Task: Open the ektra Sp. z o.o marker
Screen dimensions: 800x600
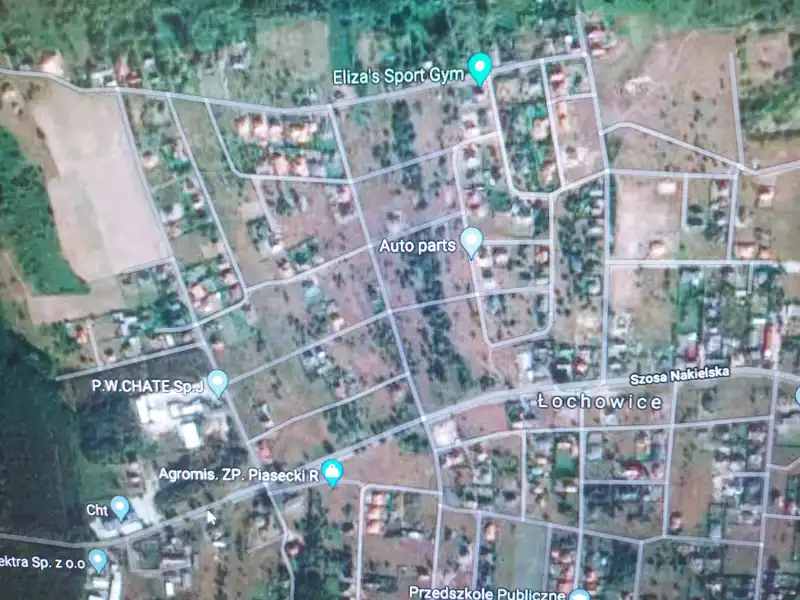Action: click(98, 558)
